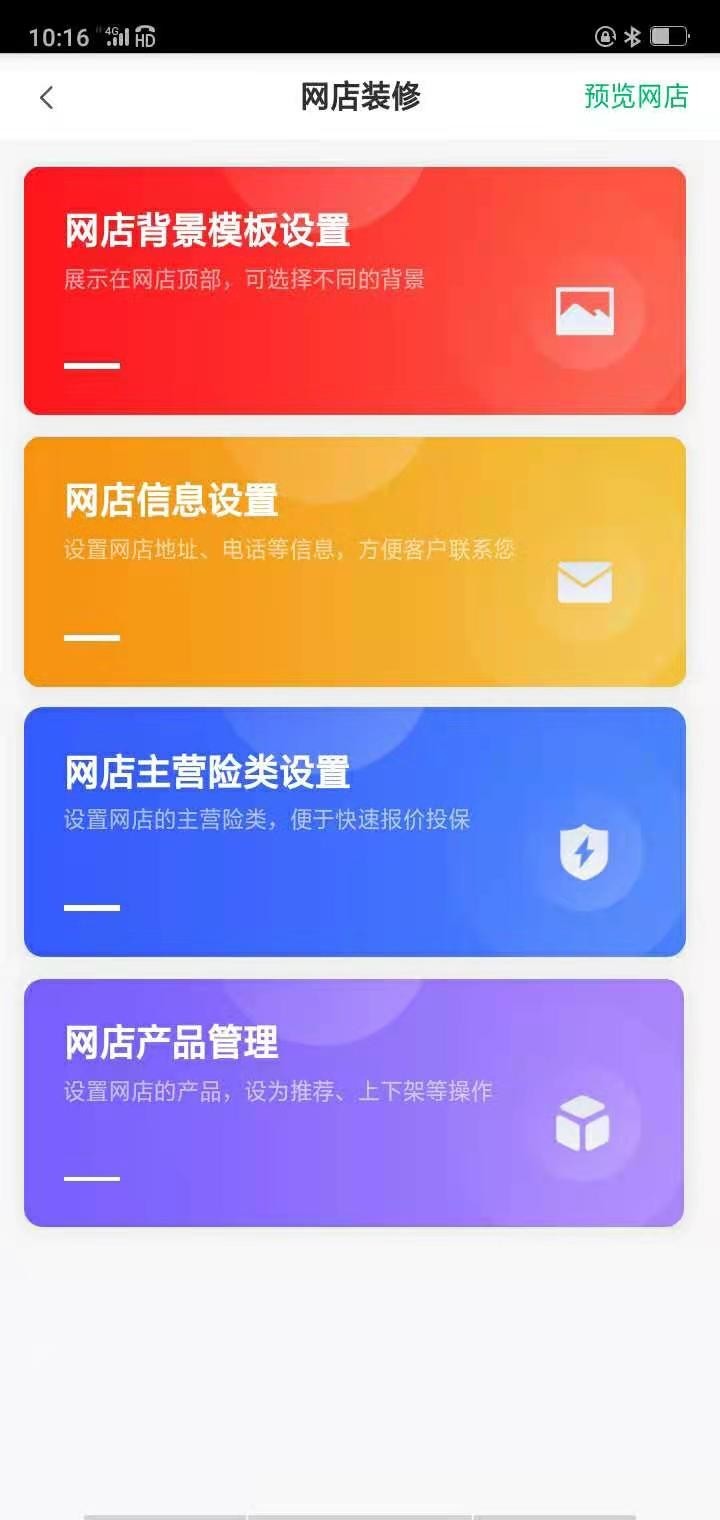Open the 网店背景模板设置 card
This screenshot has width=720, height=1520.
[x=355, y=290]
